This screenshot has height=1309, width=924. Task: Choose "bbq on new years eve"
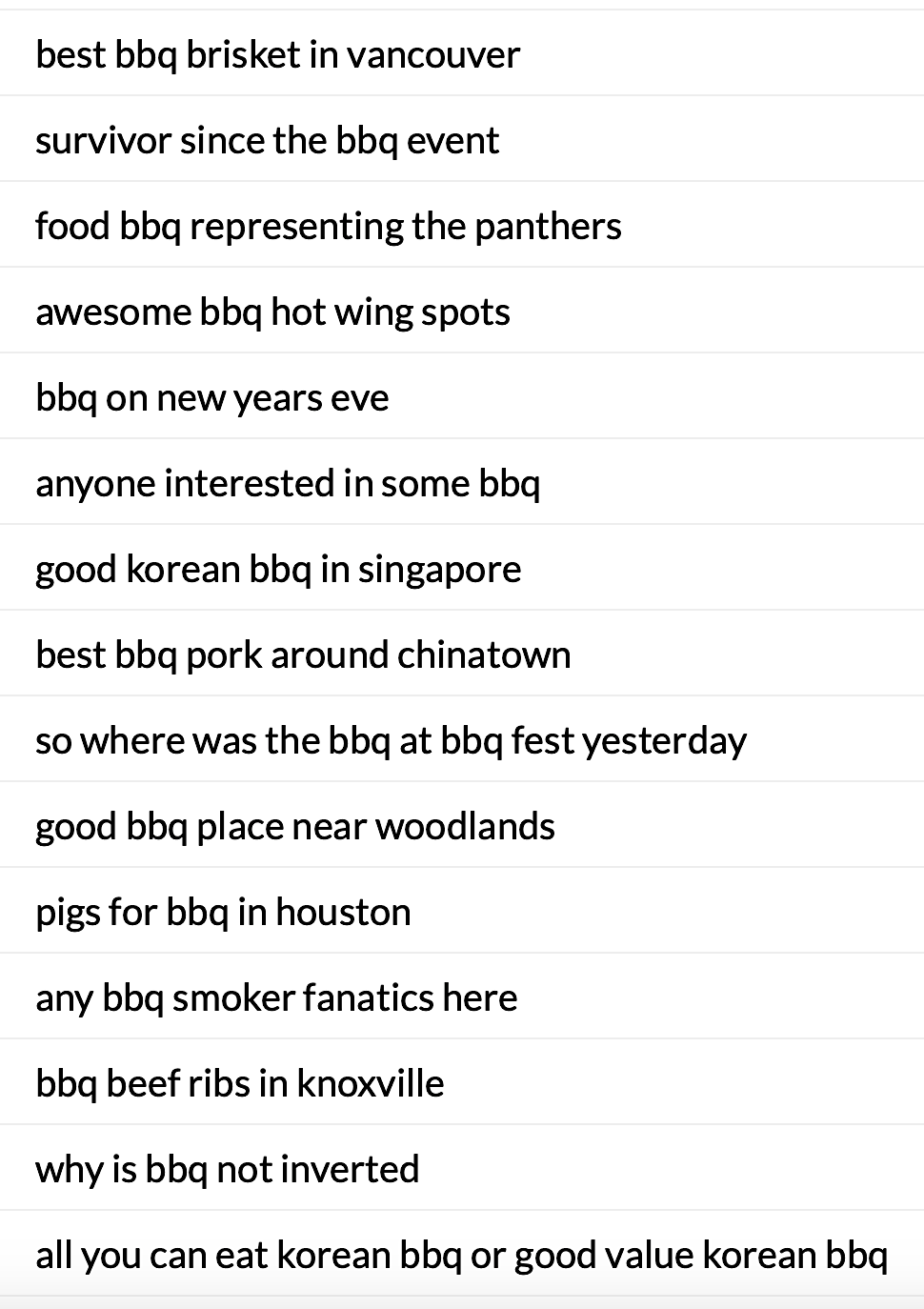tap(211, 397)
